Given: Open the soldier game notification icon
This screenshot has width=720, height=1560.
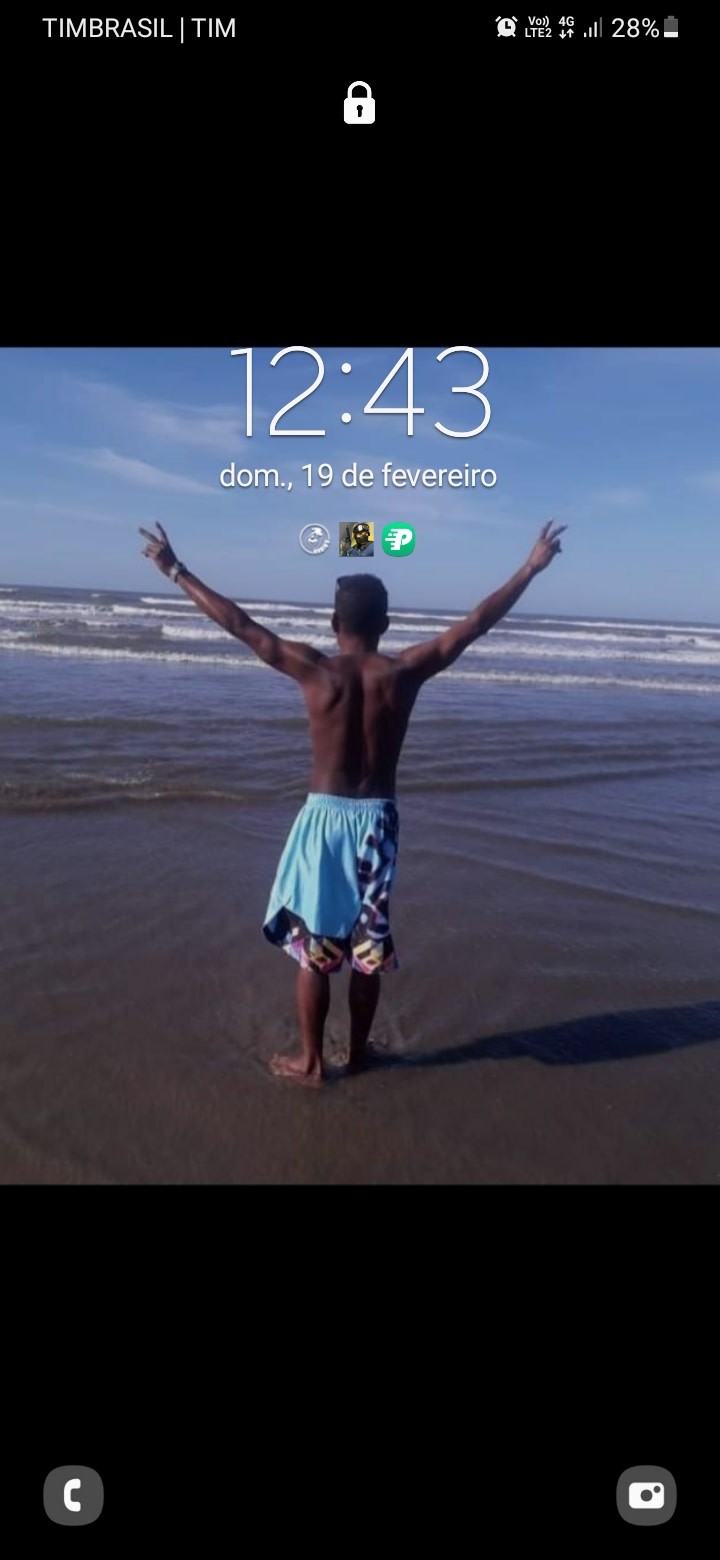Looking at the screenshot, I should pyautogui.click(x=356, y=540).
